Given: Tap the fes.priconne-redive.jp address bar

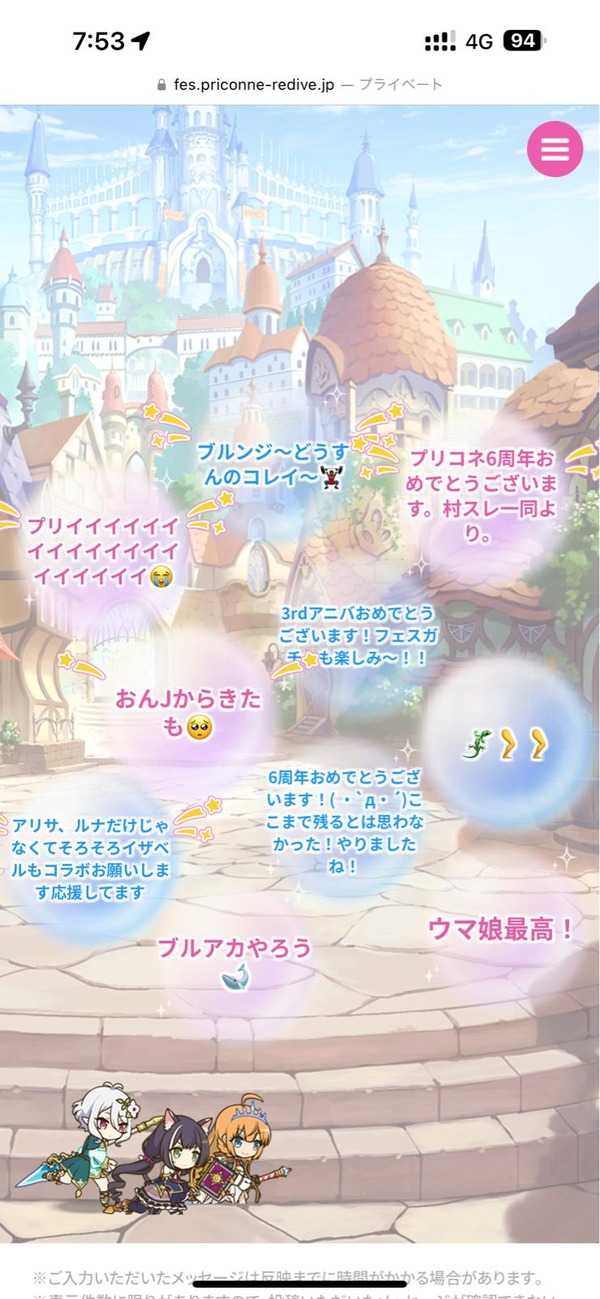Looking at the screenshot, I should 300,85.
